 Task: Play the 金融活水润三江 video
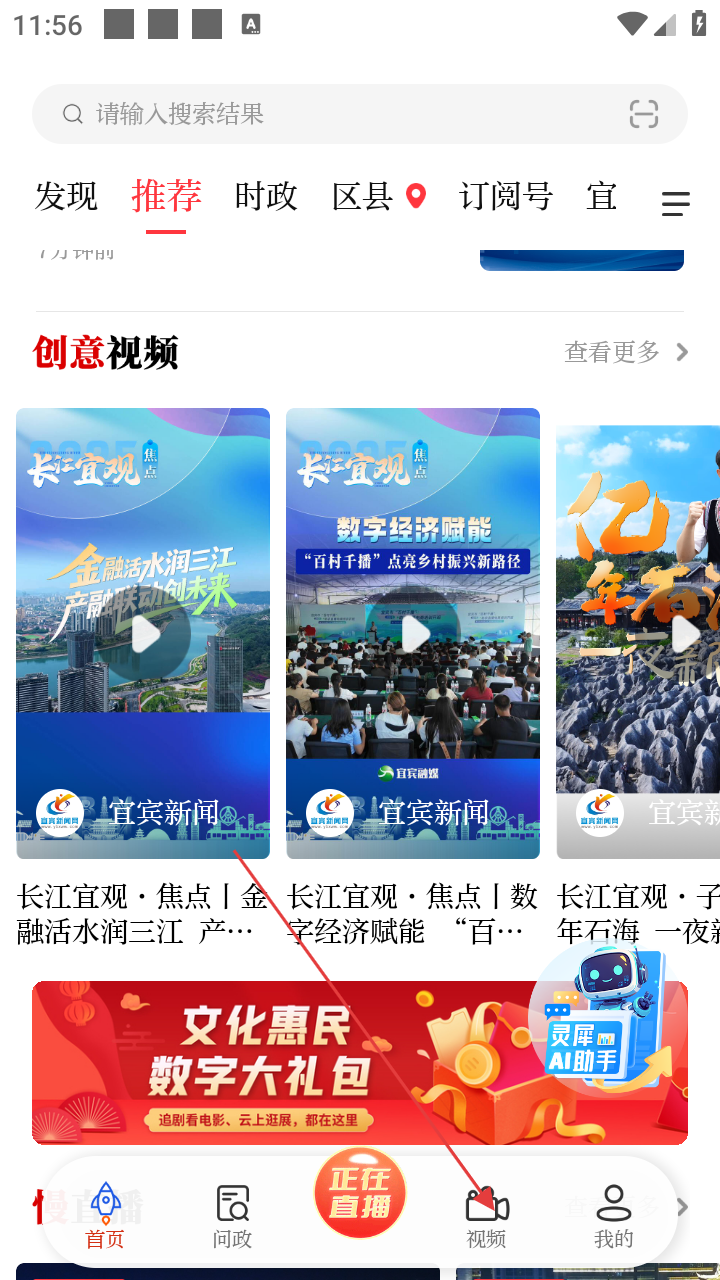pos(143,633)
